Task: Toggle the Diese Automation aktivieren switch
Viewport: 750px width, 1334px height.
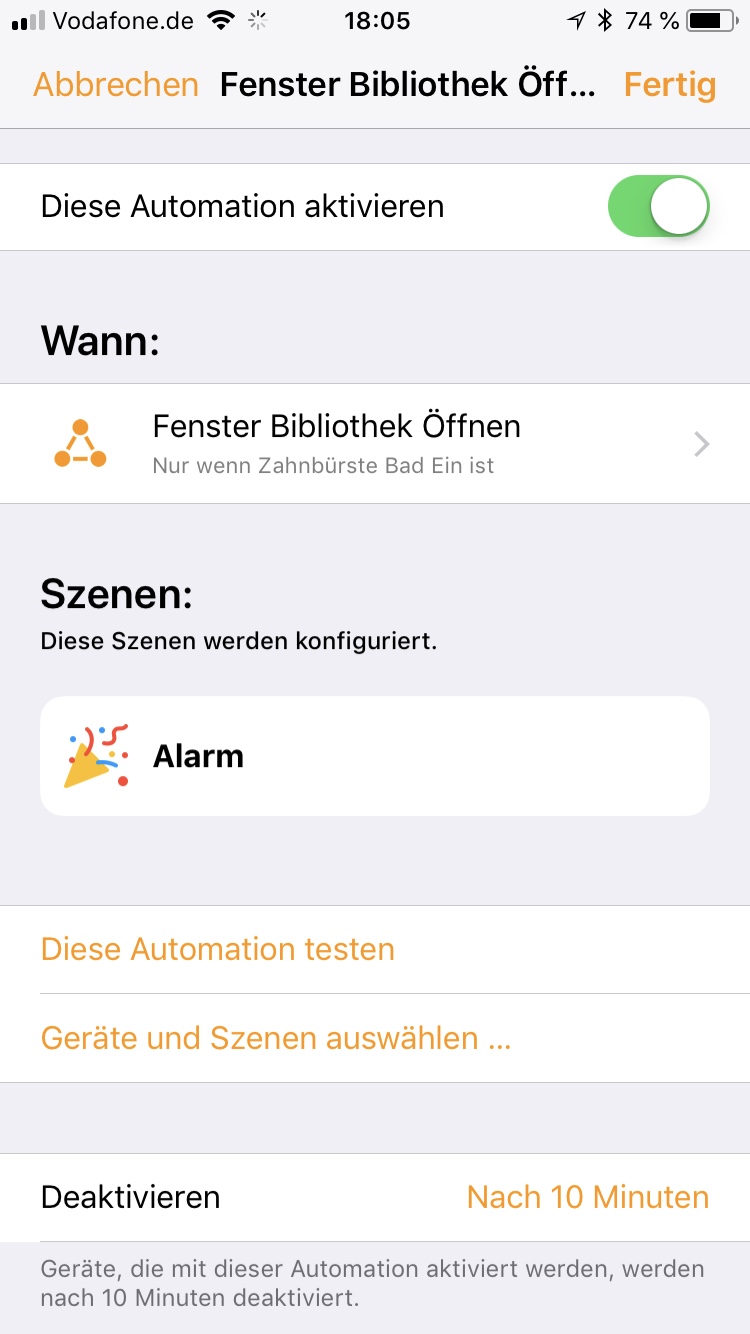Action: (x=658, y=207)
